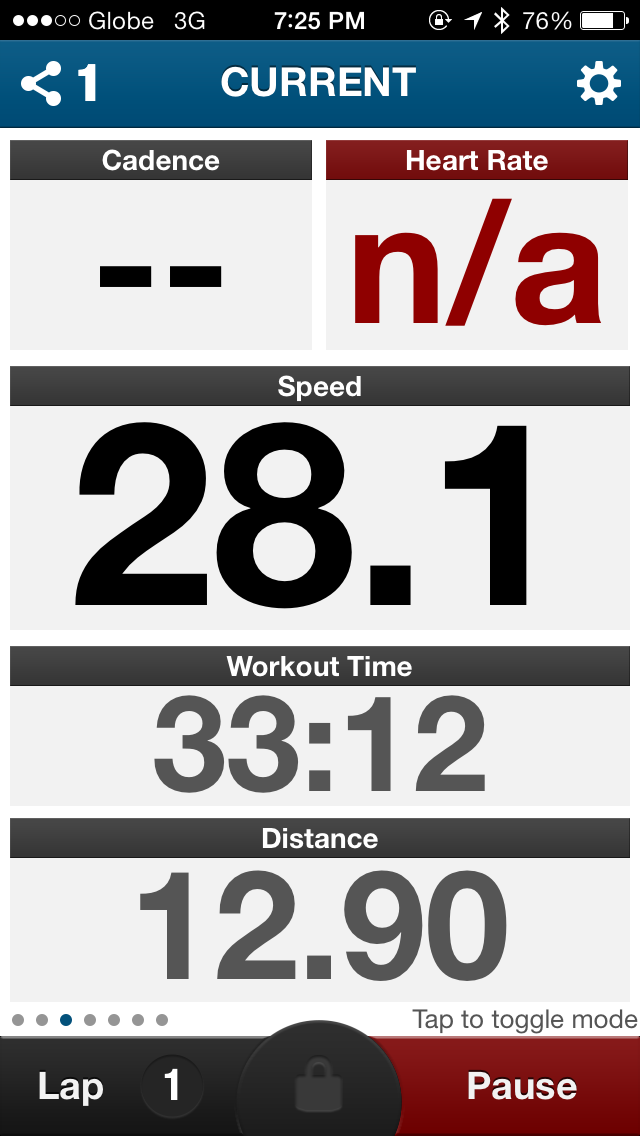Screen dimensions: 640x1136
Task: Open the share icon in the header
Action: point(42,84)
